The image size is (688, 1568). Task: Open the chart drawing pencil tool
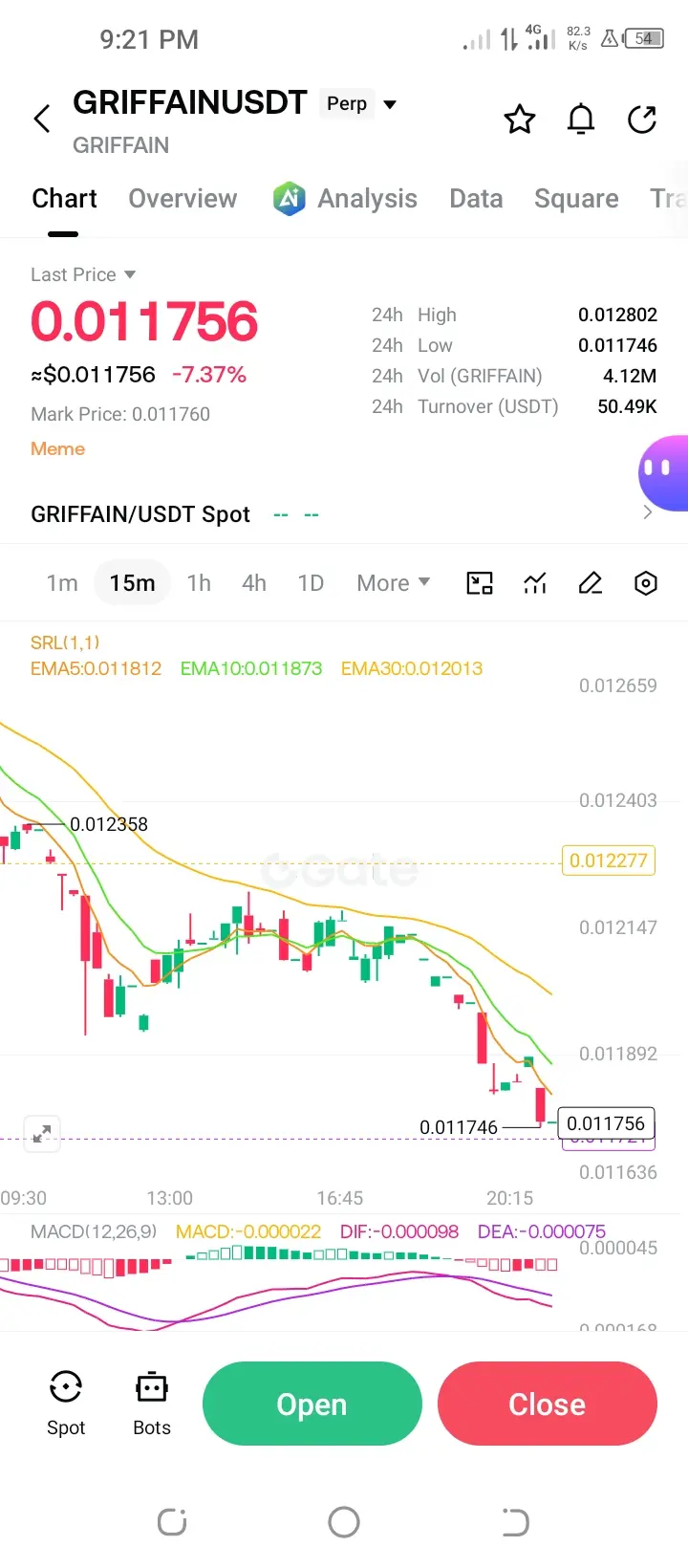click(x=591, y=583)
